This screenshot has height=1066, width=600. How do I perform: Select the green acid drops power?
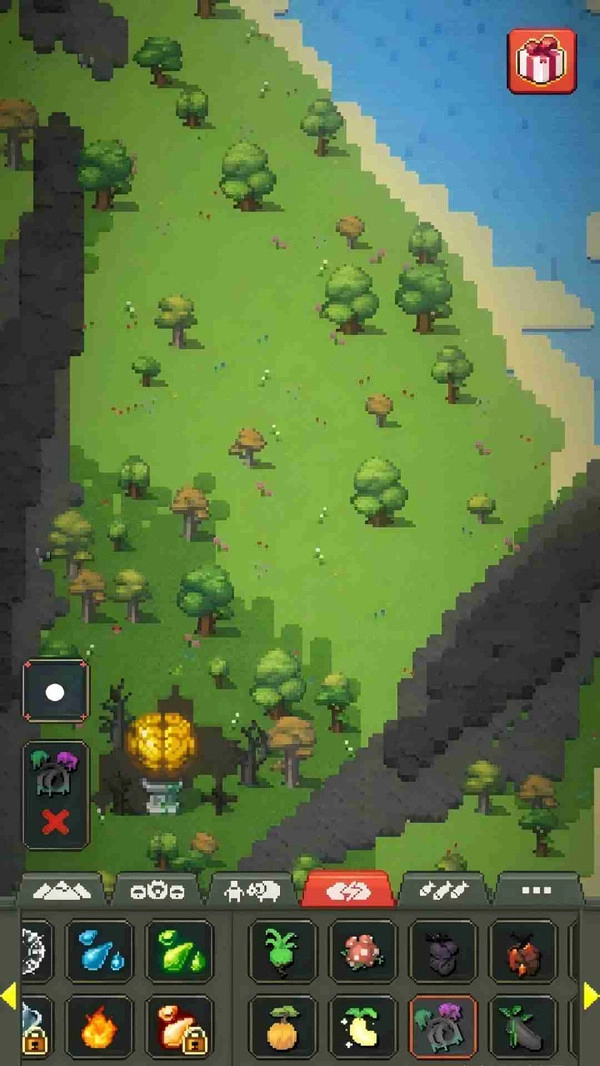pos(179,951)
